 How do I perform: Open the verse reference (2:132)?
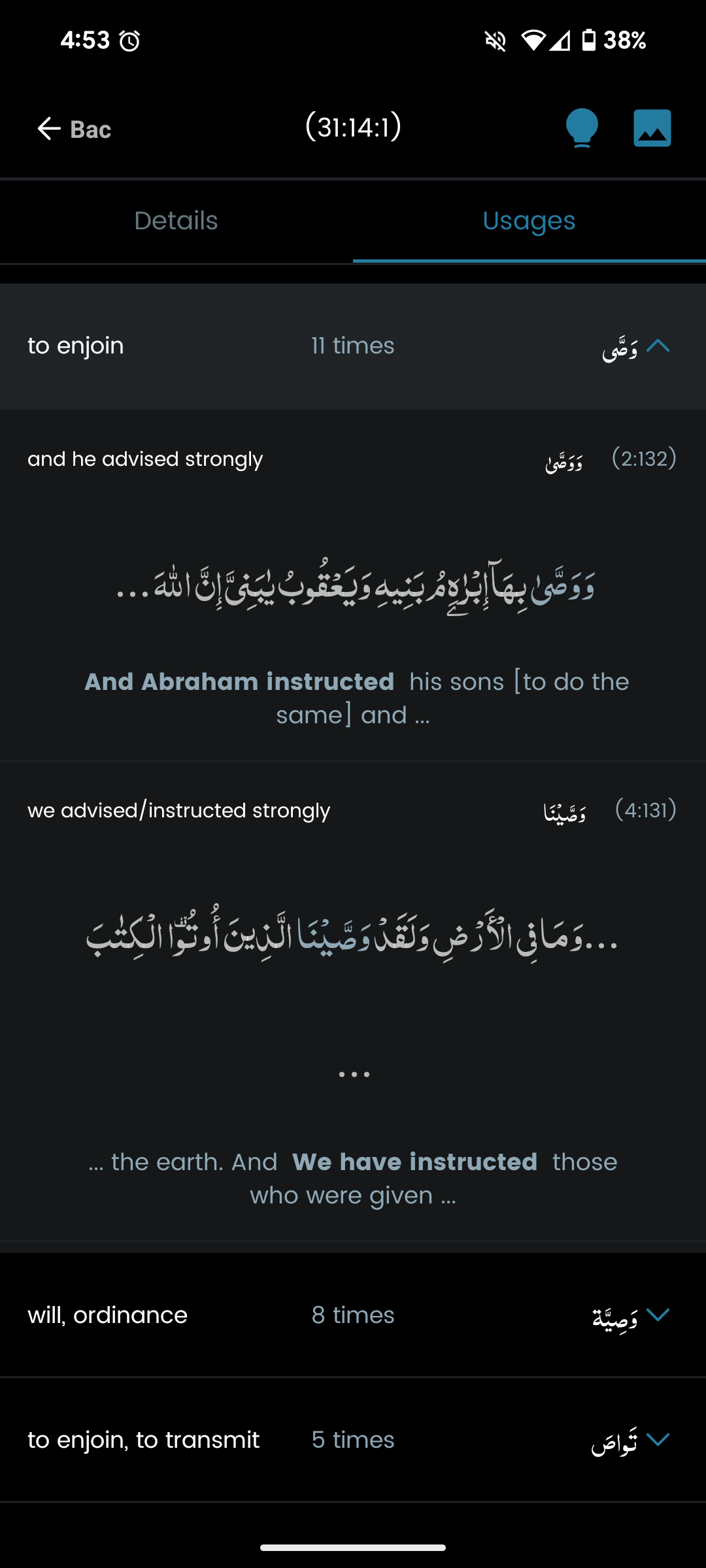click(644, 459)
